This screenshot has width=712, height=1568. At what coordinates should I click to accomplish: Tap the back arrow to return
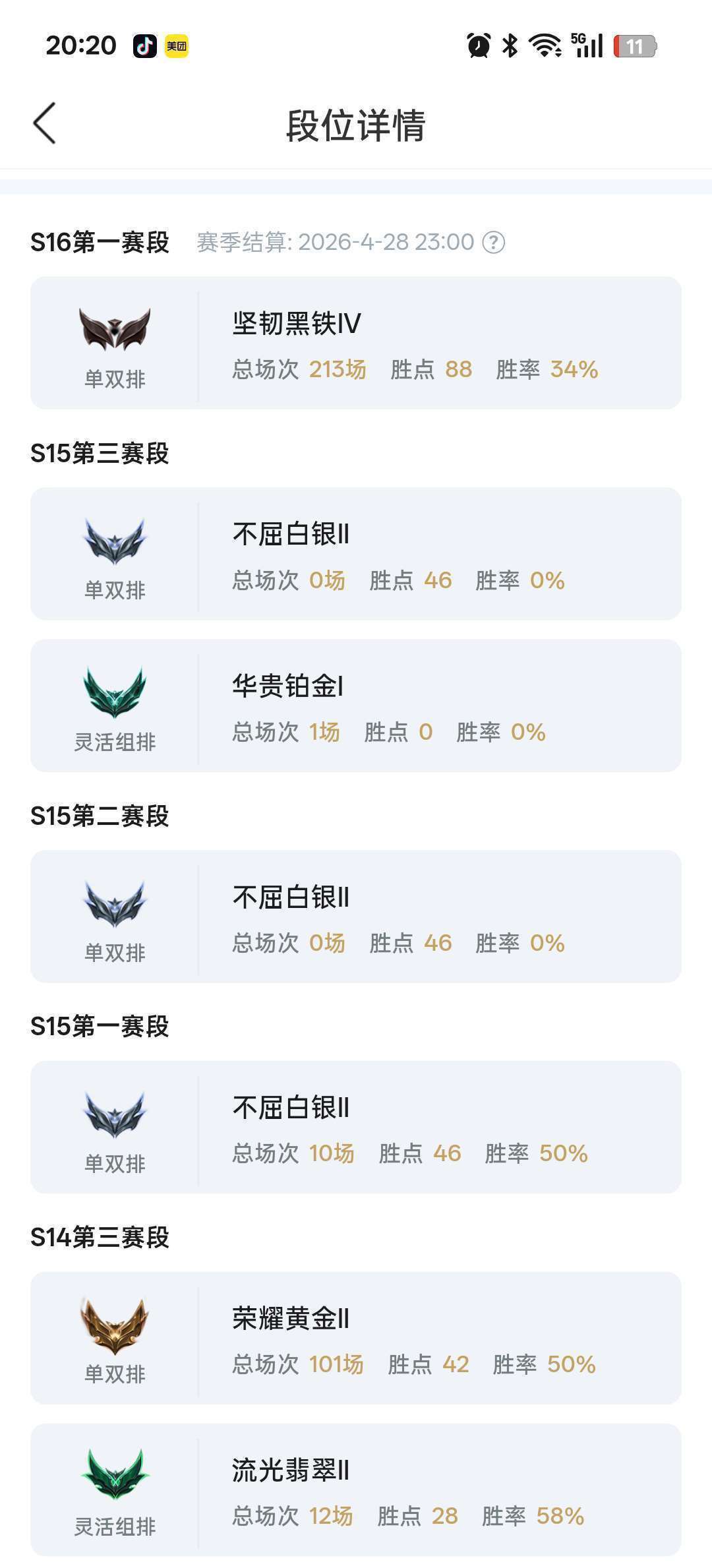tap(44, 123)
